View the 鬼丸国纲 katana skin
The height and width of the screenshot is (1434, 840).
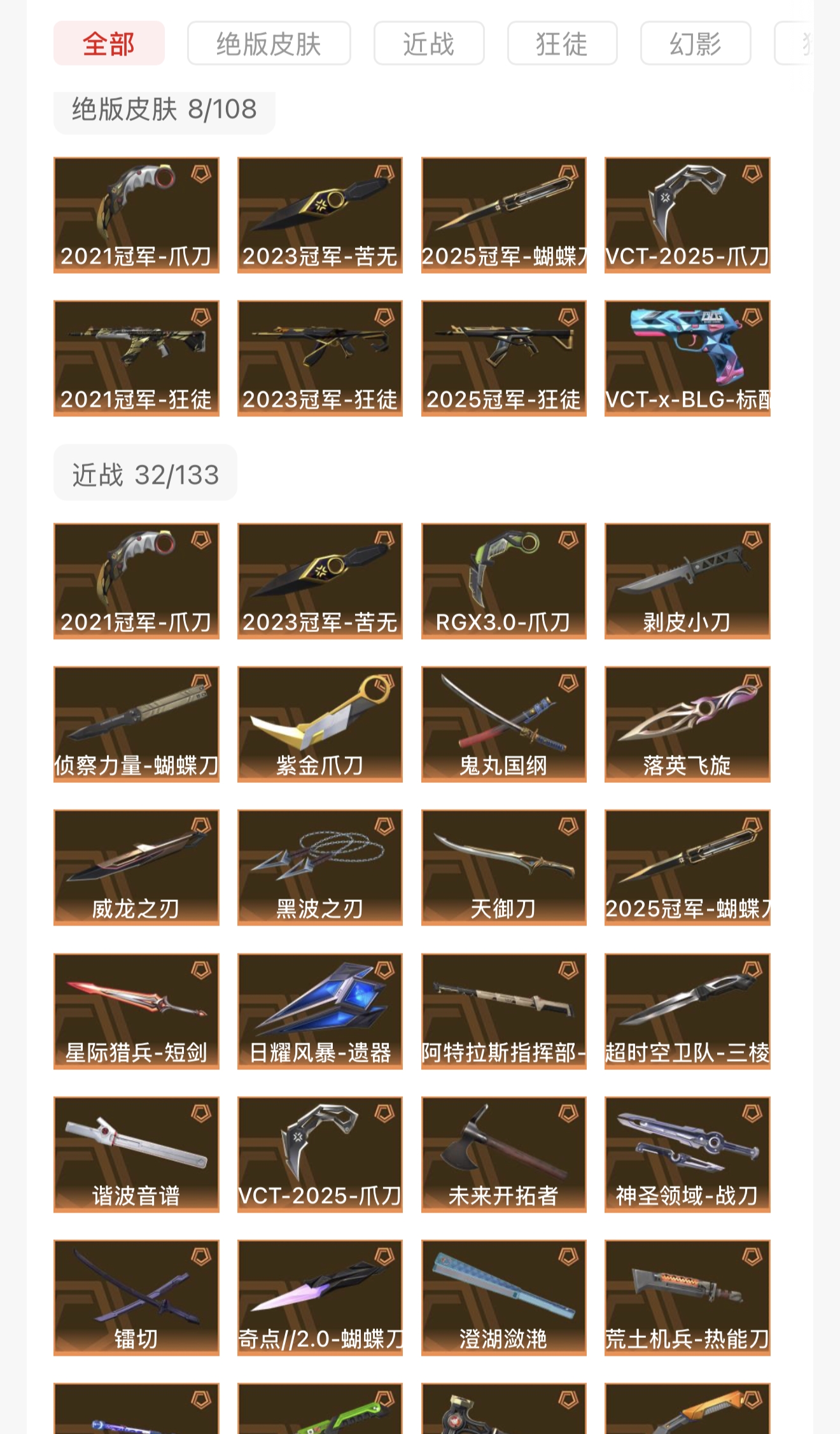pyautogui.click(x=503, y=724)
